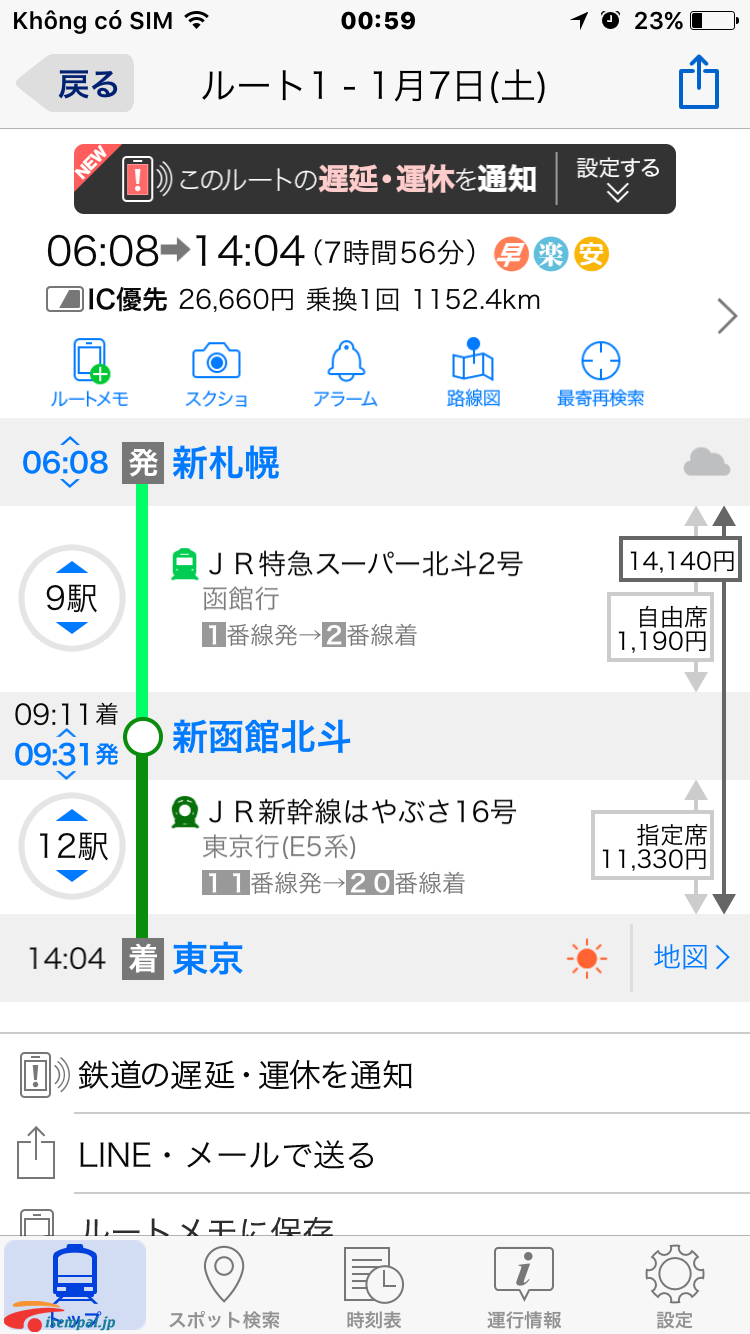Save route with ルートメモ icon
Screen dimensions: 750x1334
(90, 373)
